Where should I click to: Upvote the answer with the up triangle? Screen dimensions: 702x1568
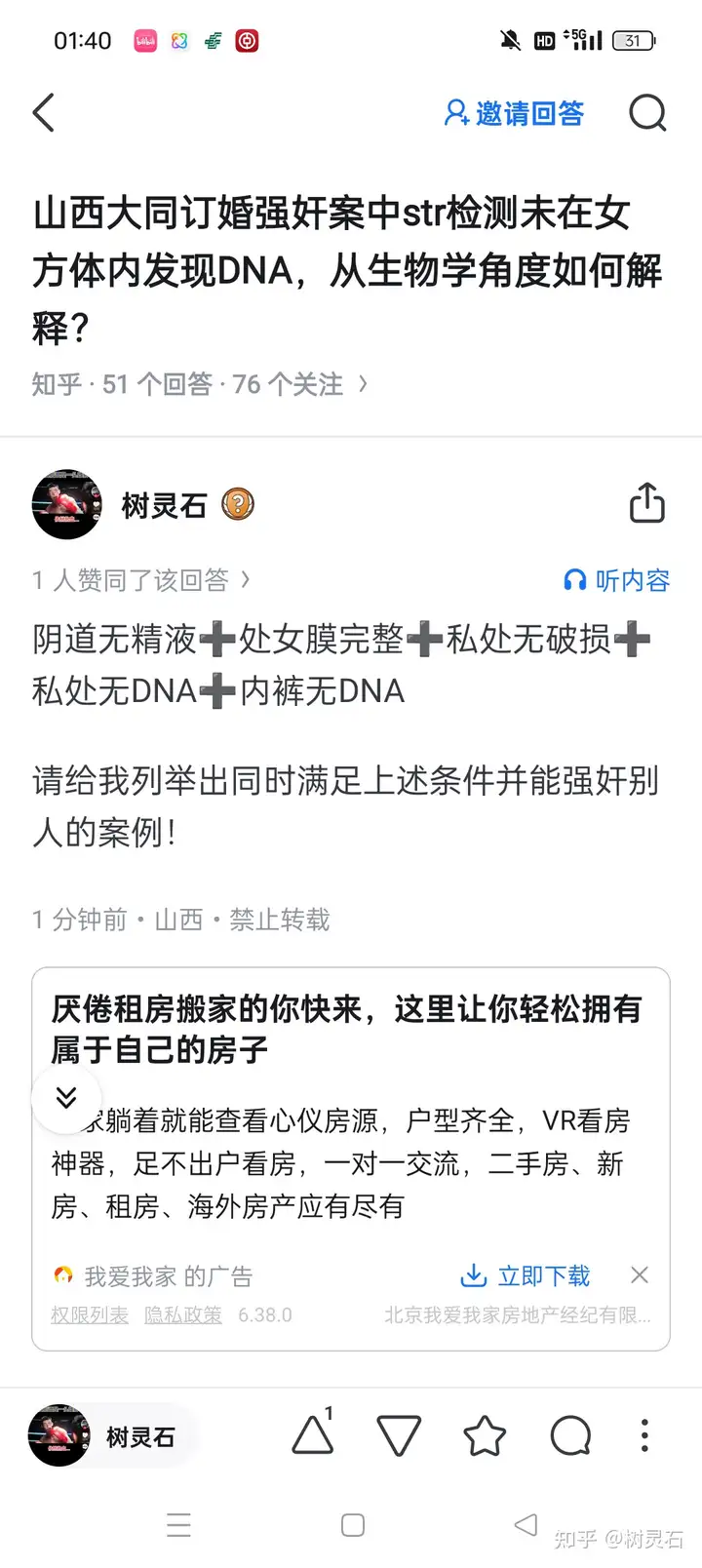click(313, 1435)
